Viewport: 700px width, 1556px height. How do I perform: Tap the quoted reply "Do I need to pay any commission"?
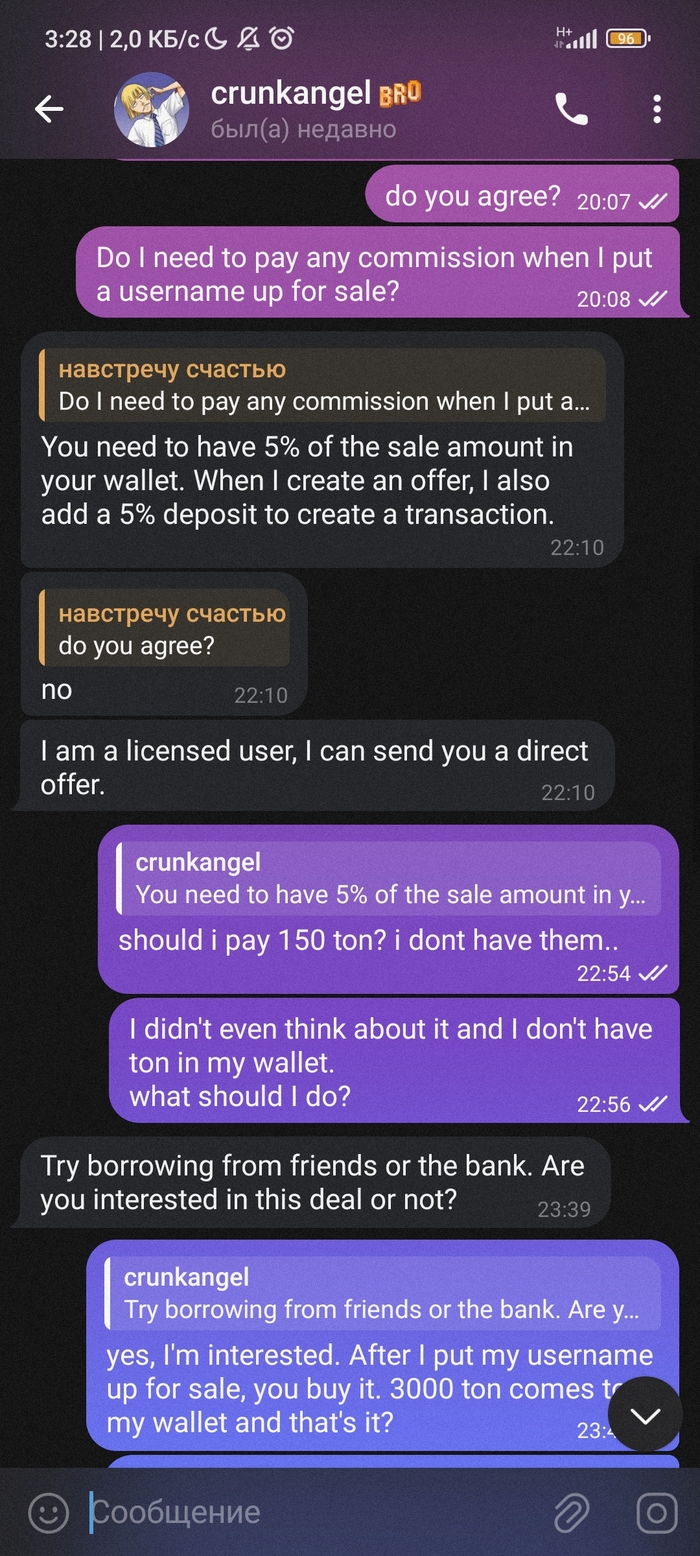322,385
